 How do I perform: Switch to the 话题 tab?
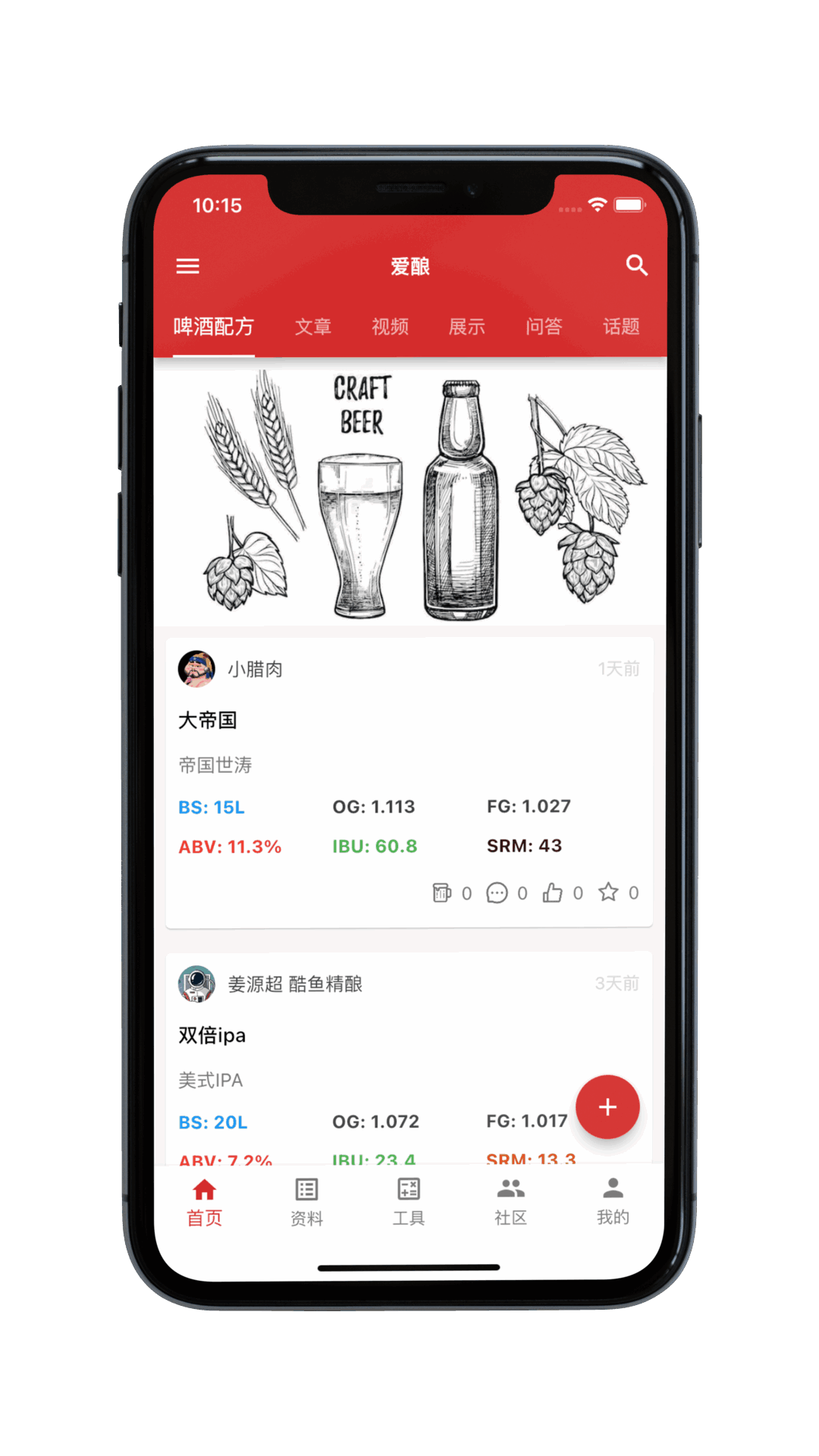point(621,327)
